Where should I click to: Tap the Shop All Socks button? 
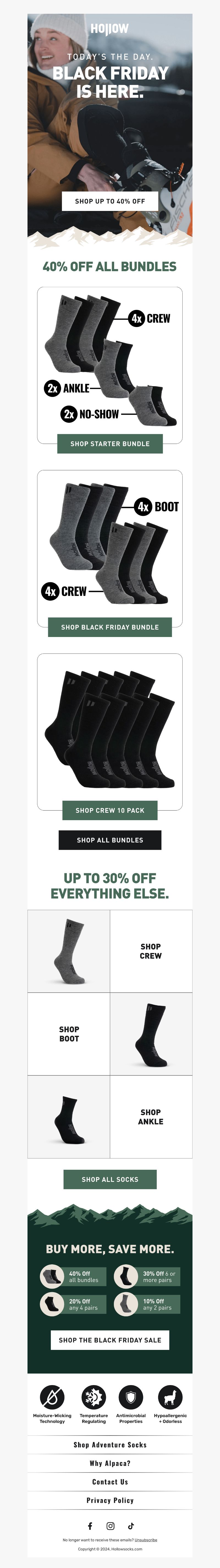(110, 1179)
